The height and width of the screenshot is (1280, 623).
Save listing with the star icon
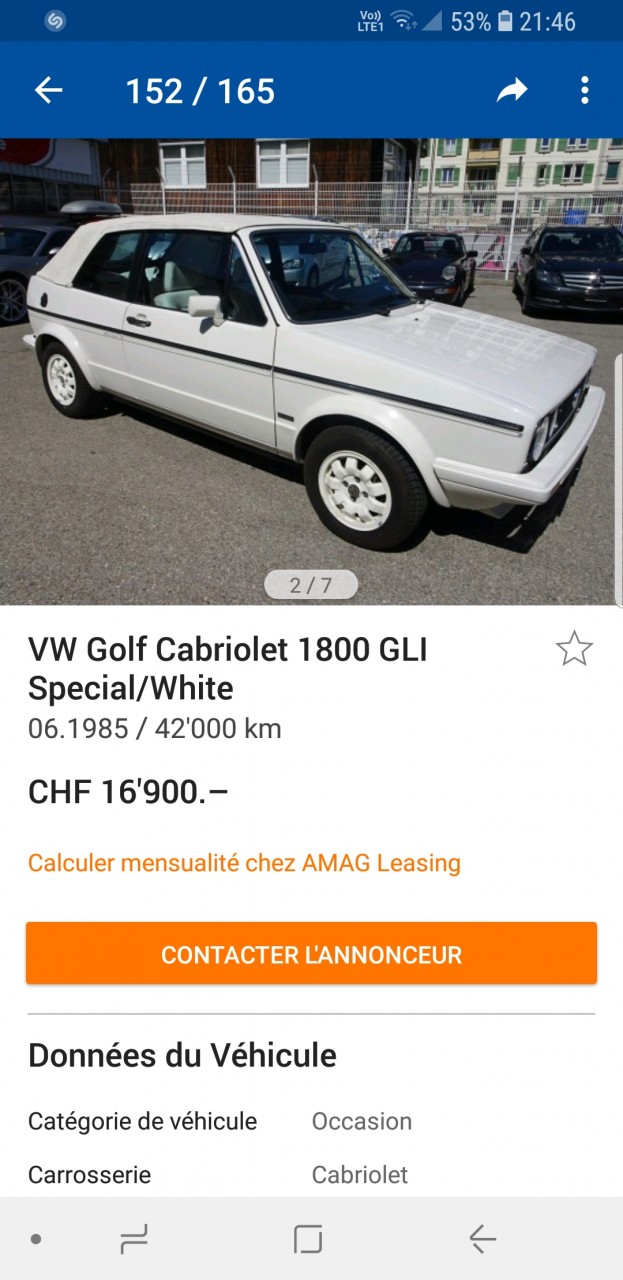pyautogui.click(x=574, y=649)
